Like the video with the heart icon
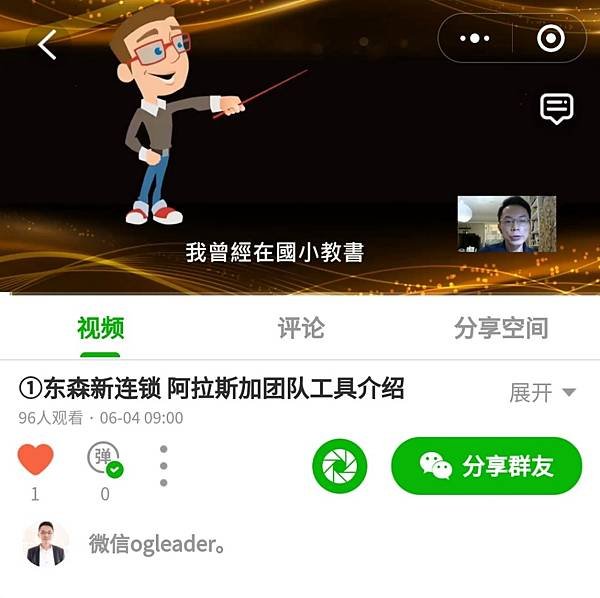Viewport: 600px width, 598px height. pyautogui.click(x=35, y=460)
